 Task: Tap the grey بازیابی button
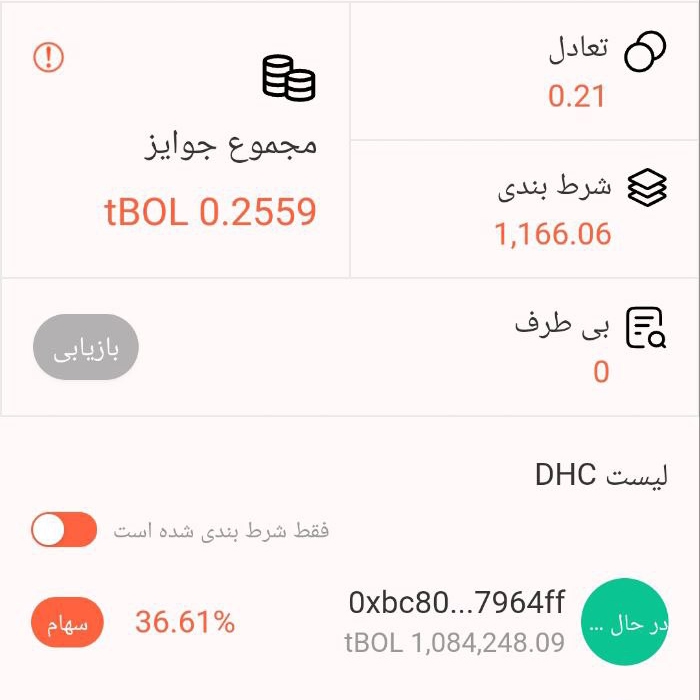click(x=85, y=348)
